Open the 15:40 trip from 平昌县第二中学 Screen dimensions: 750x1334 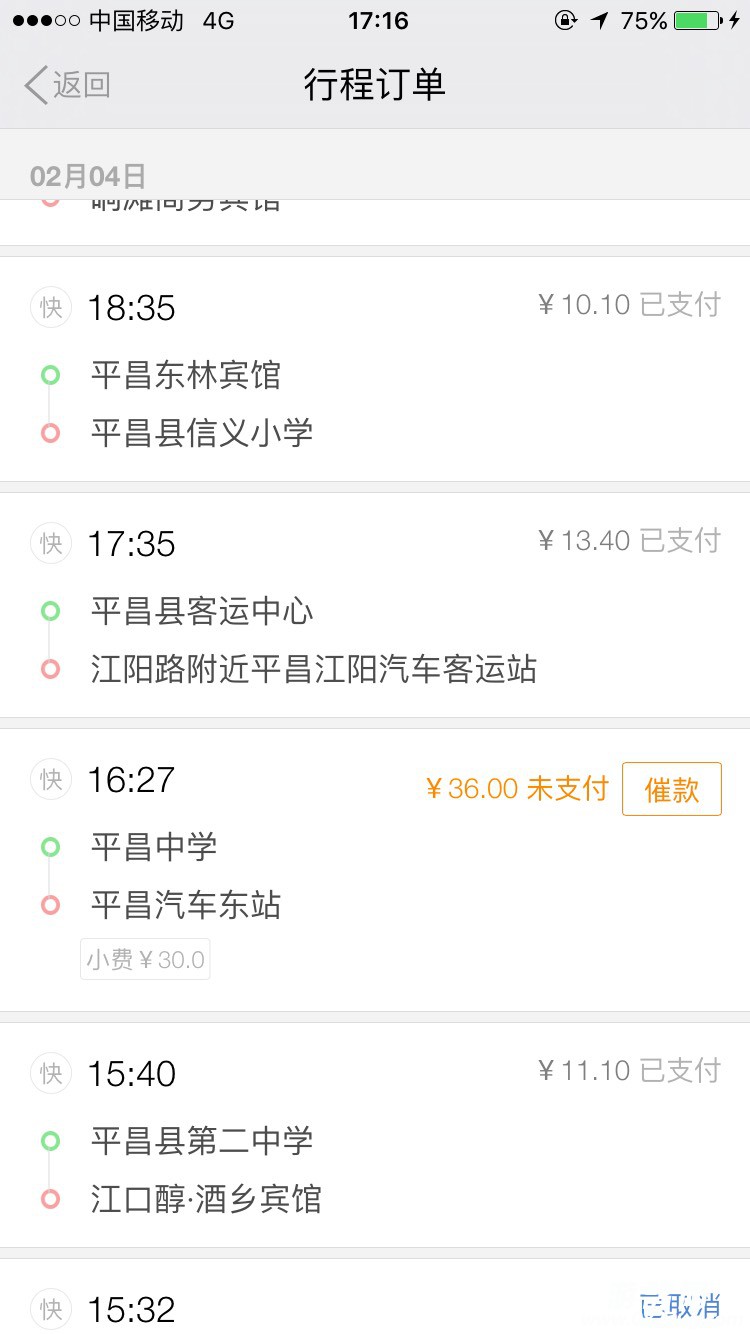click(x=375, y=1135)
